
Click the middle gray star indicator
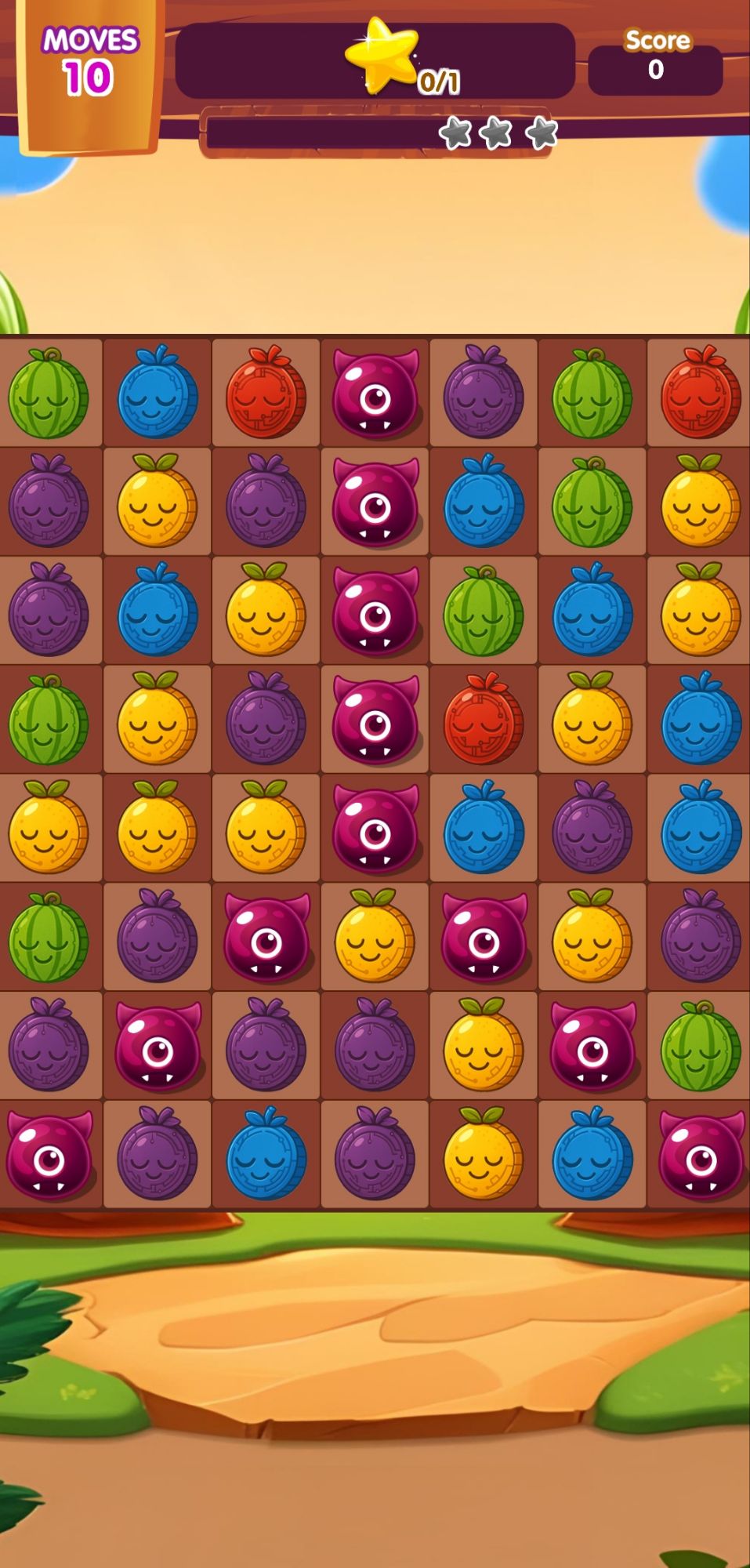coord(496,133)
